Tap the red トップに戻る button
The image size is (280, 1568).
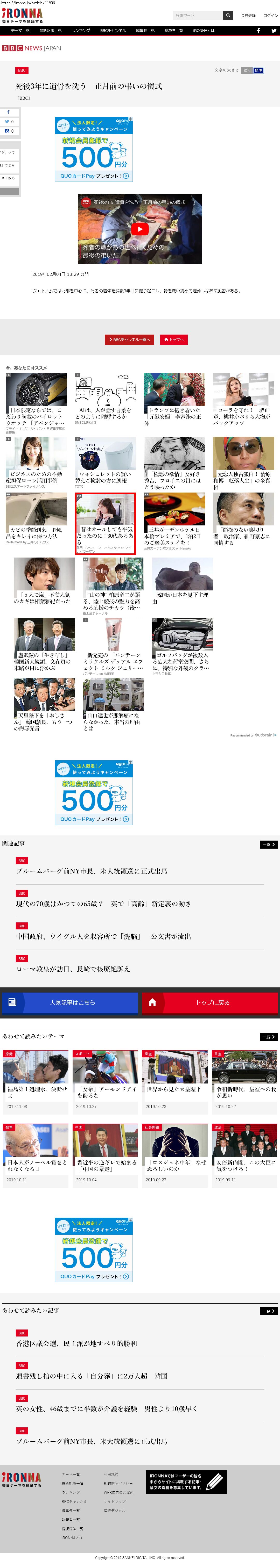(x=210, y=1002)
